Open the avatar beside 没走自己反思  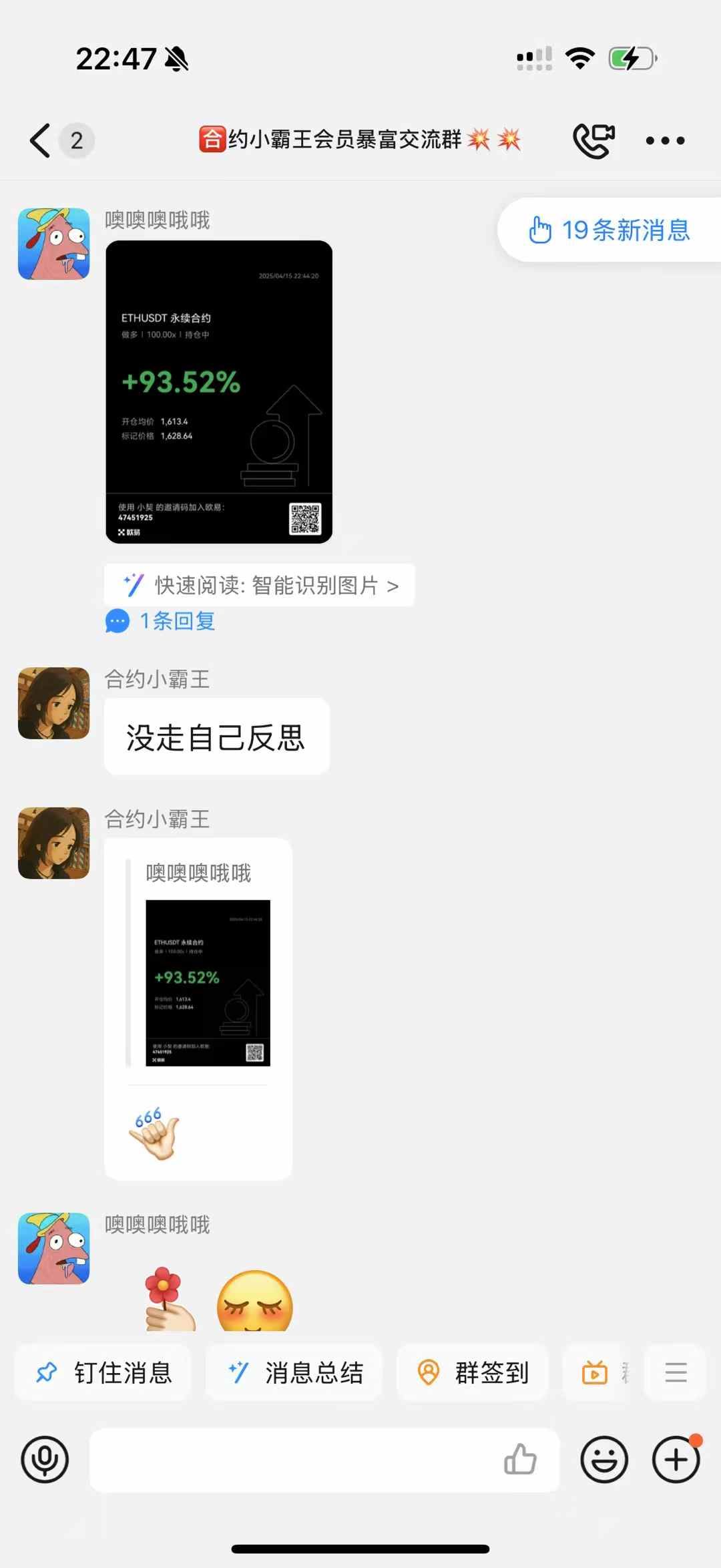pos(54,703)
